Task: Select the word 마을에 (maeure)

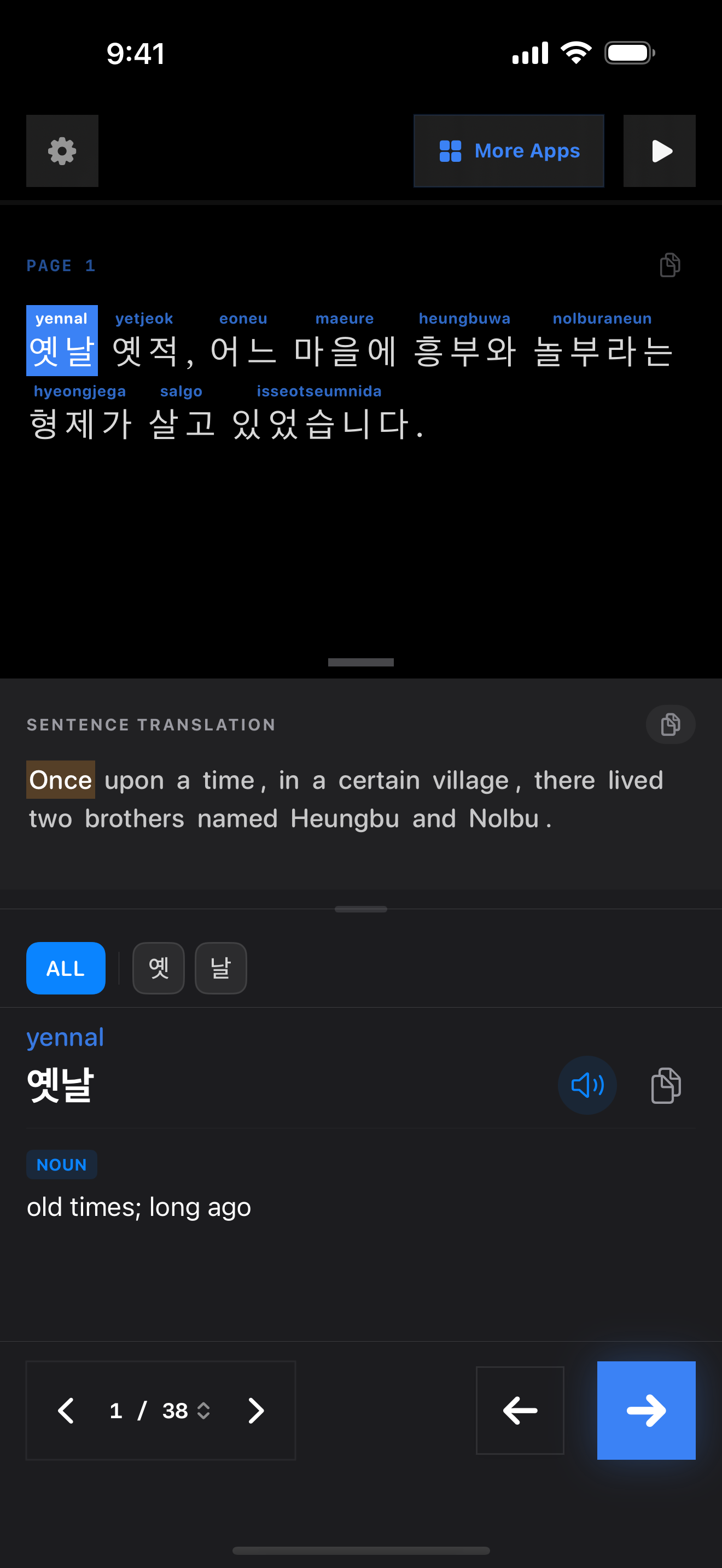Action: tap(345, 350)
